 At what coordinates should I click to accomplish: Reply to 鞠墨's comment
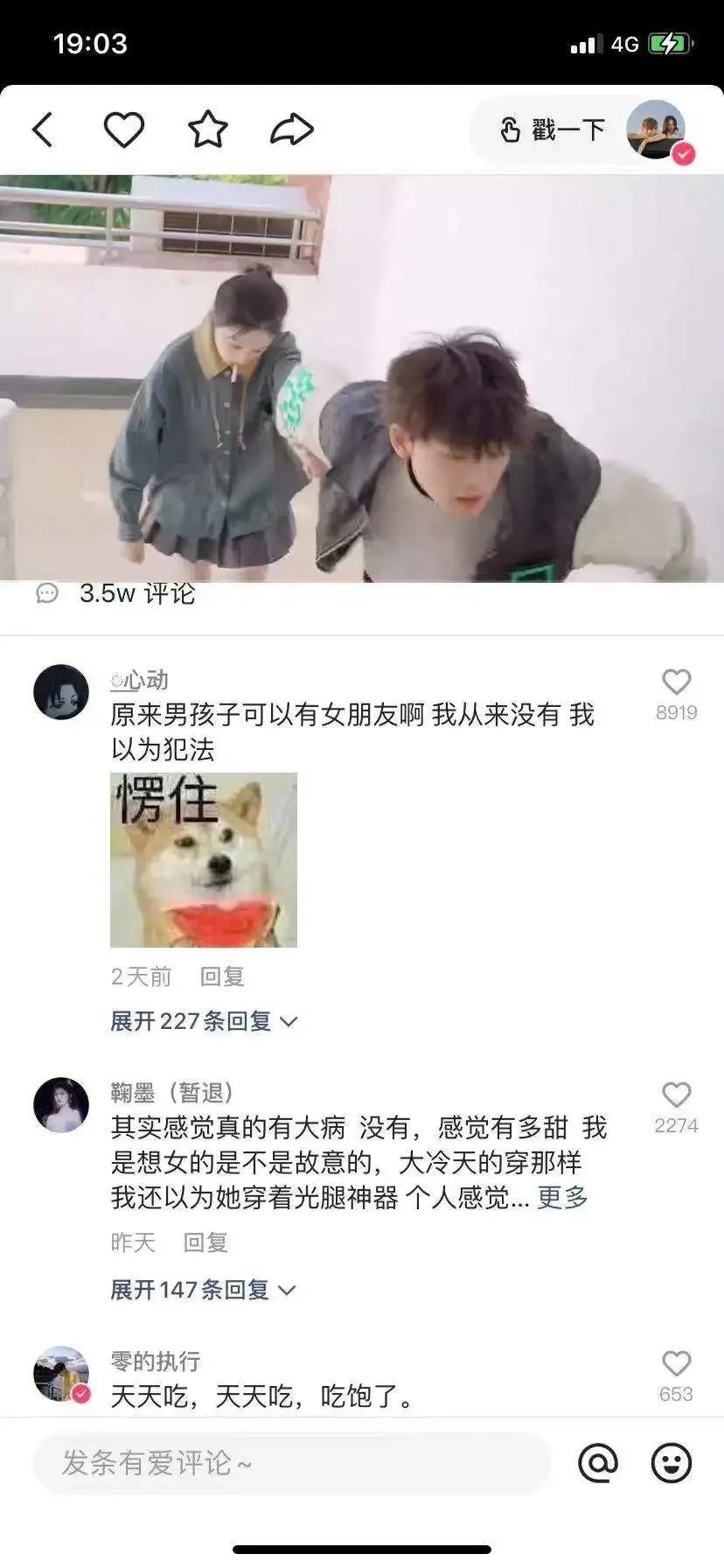[205, 1242]
